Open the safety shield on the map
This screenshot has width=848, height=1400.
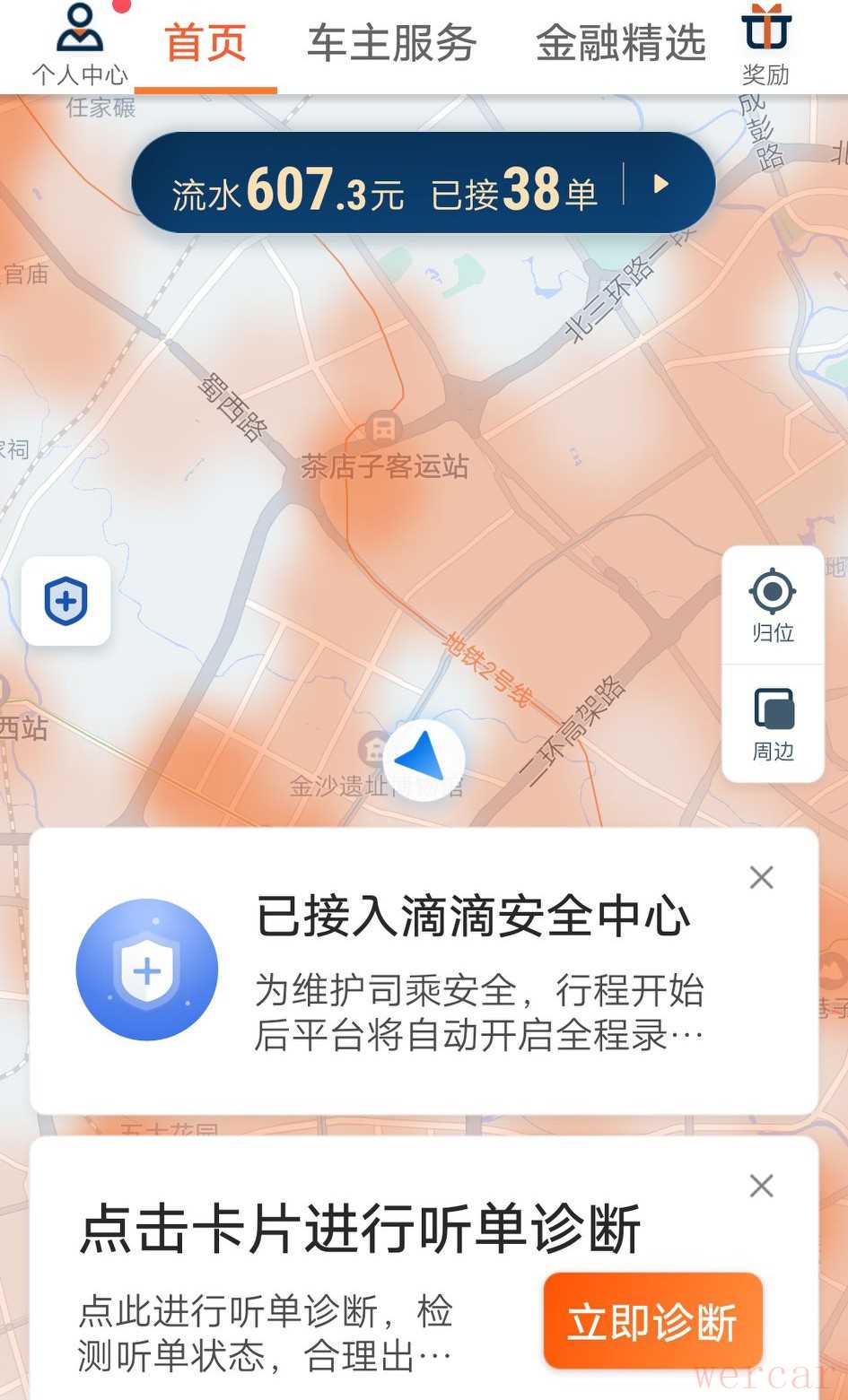(x=66, y=601)
